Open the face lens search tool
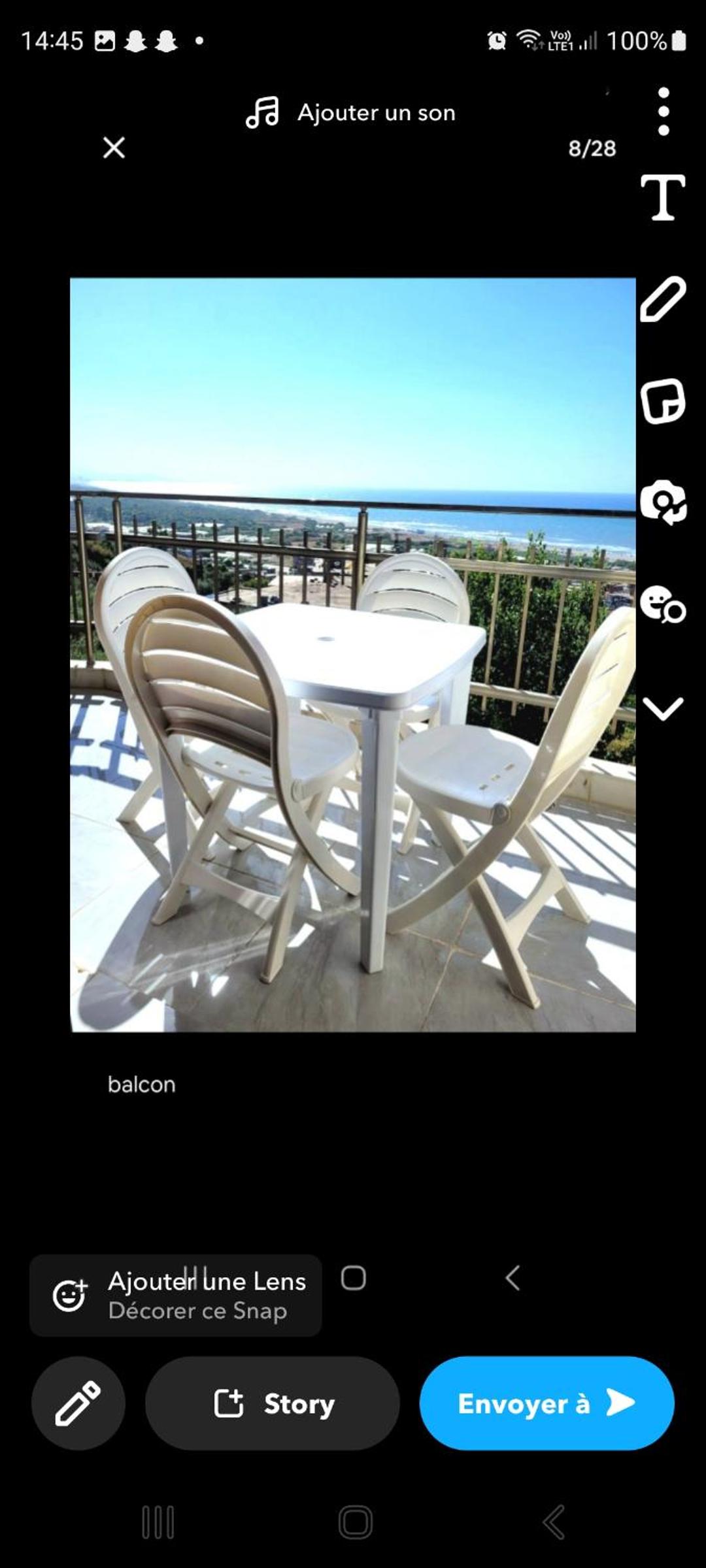Image resolution: width=706 pixels, height=1568 pixels. [x=663, y=605]
